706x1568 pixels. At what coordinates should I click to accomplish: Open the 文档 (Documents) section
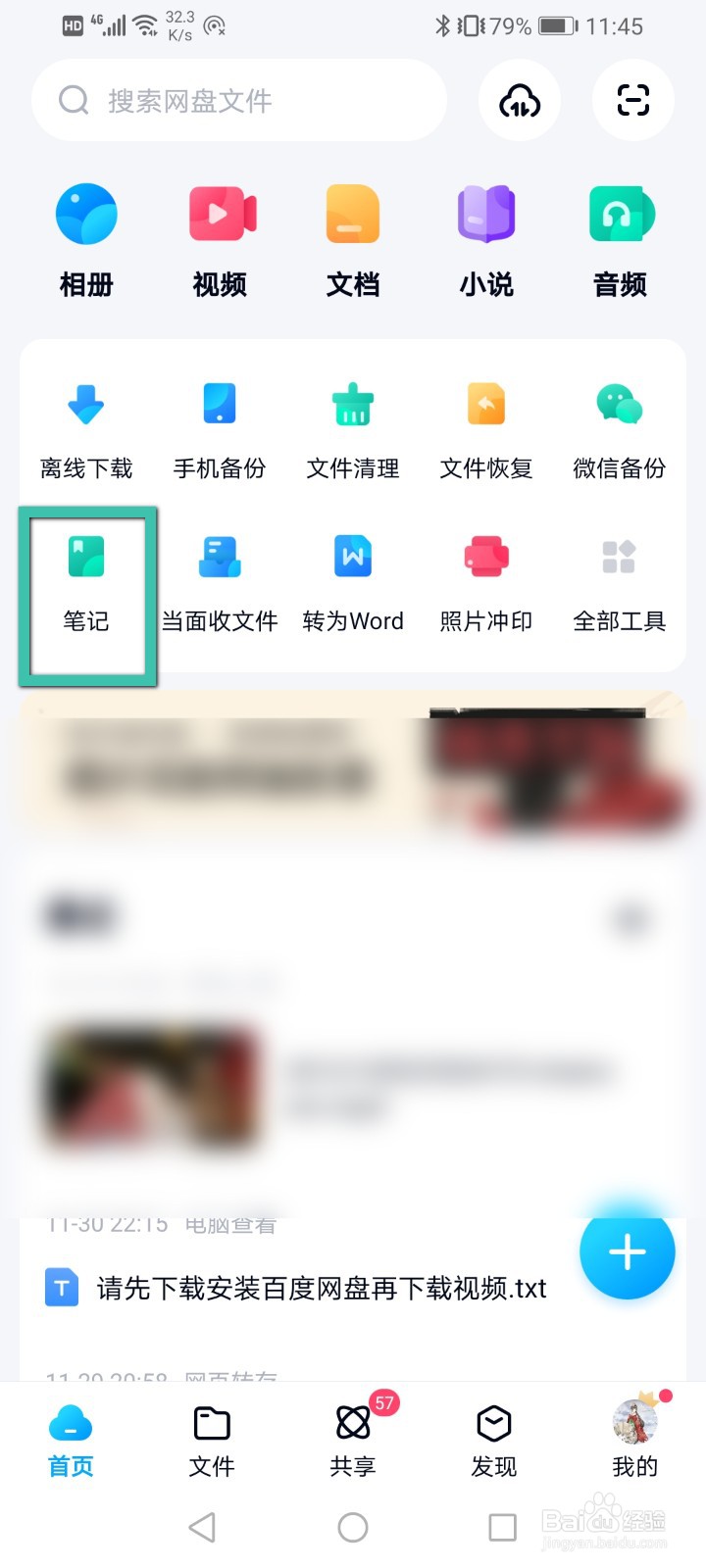coord(352,235)
